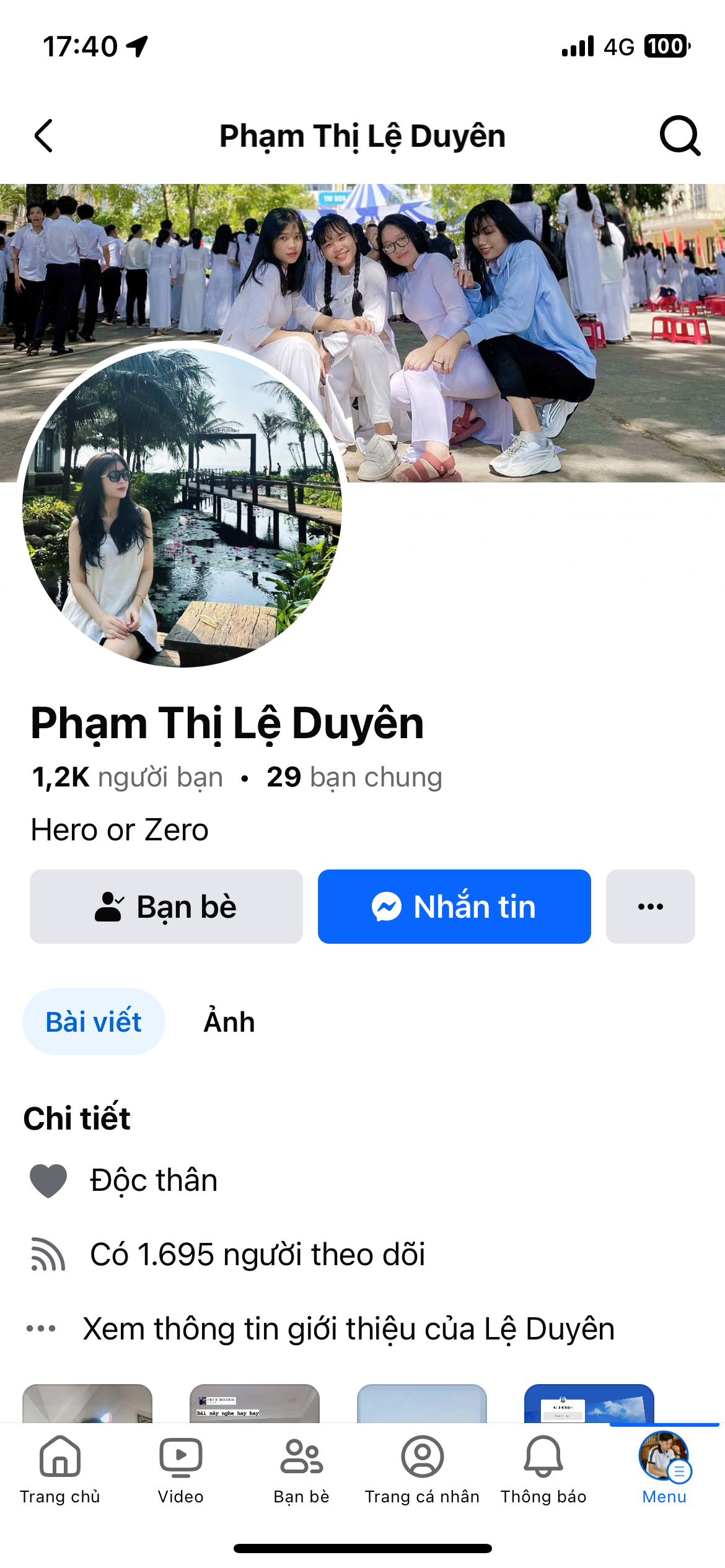Select the Bài viết tab
The height and width of the screenshot is (1568, 725).
click(94, 1022)
